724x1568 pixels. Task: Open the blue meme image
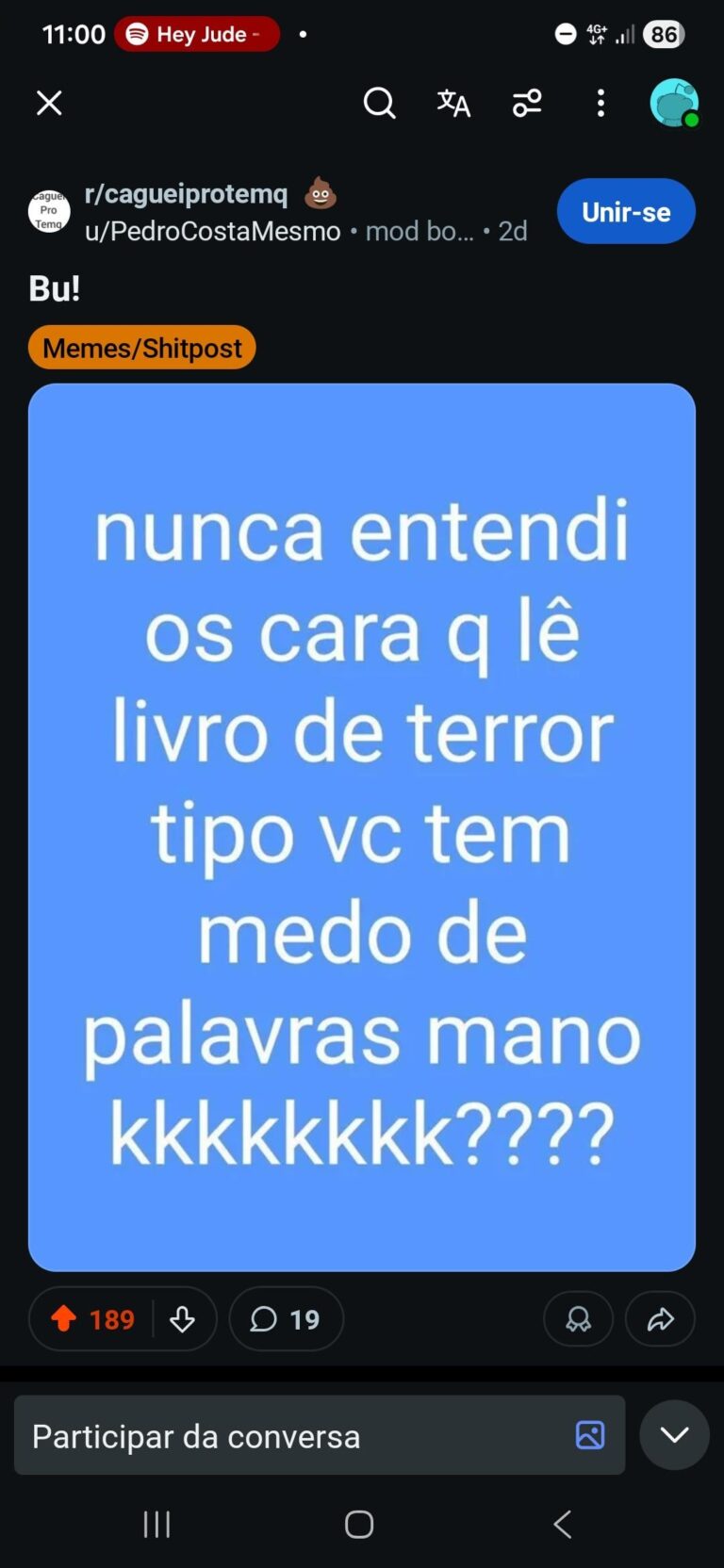(x=362, y=826)
